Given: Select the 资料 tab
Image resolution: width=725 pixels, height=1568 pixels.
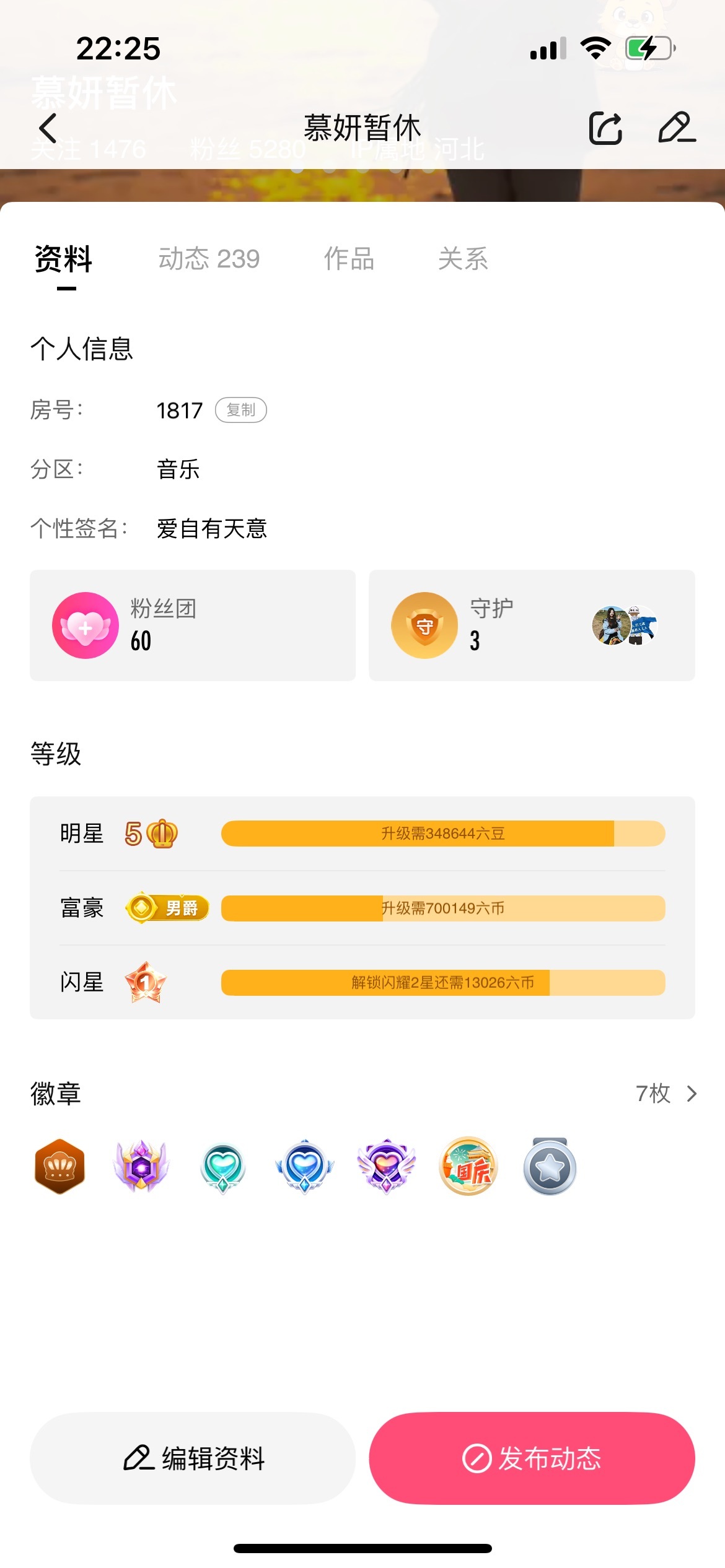Looking at the screenshot, I should [x=64, y=259].
